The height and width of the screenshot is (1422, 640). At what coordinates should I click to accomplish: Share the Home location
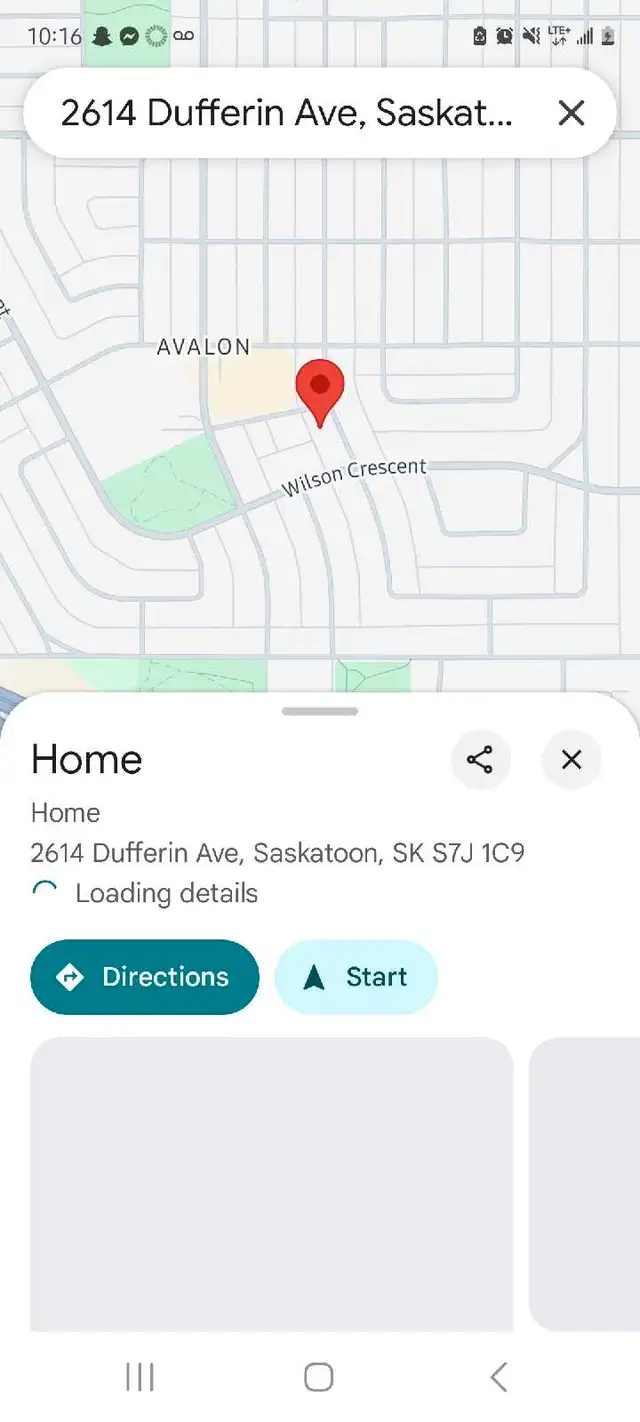coord(480,760)
